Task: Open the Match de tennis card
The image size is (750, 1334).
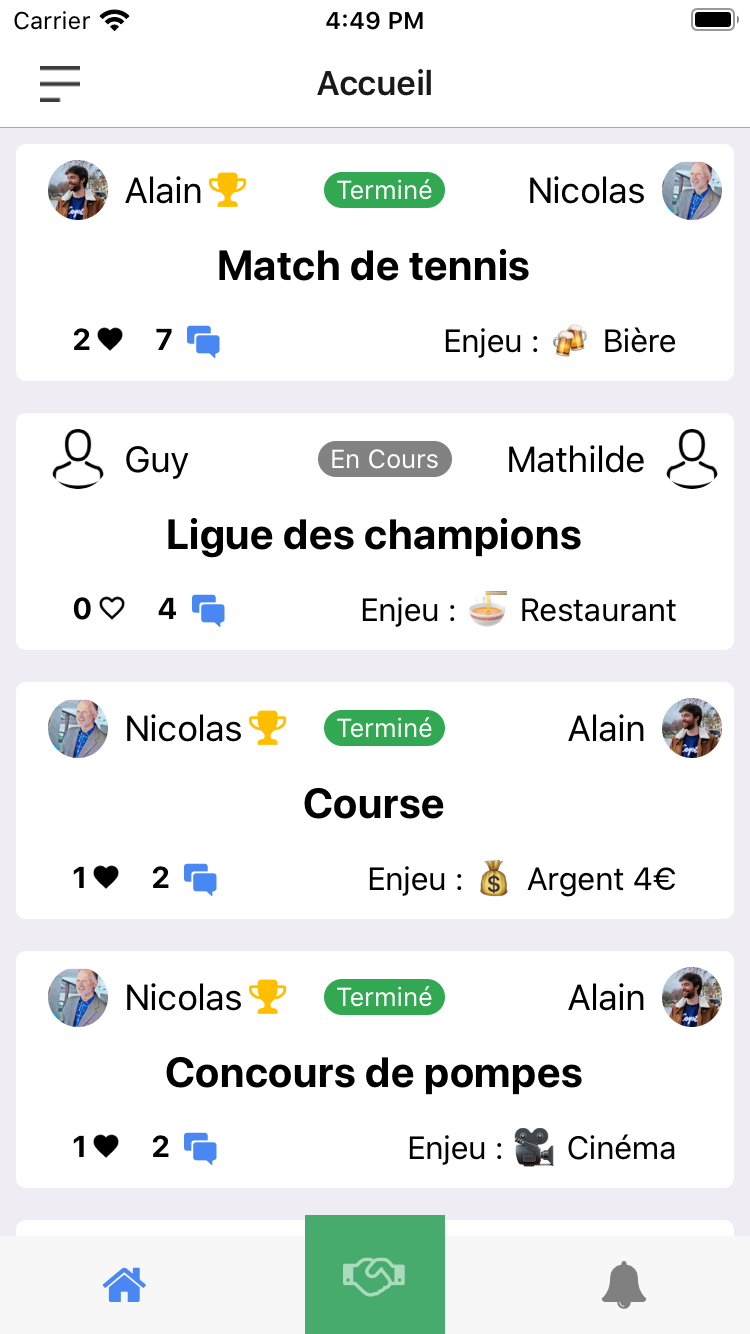Action: (x=375, y=262)
